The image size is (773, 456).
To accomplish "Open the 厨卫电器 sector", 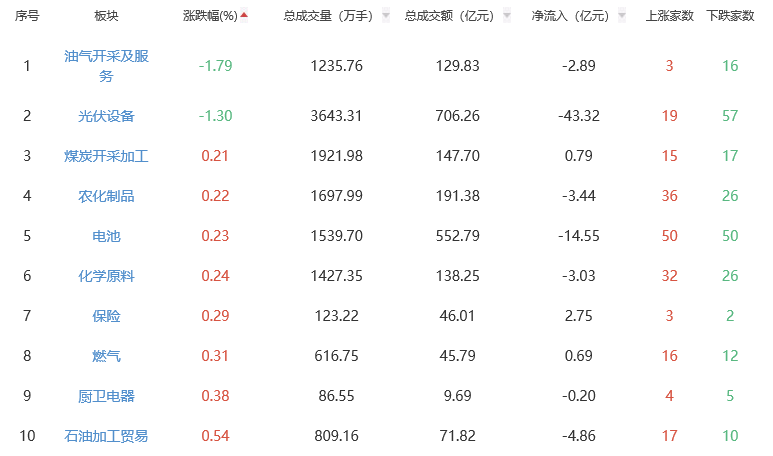I will (x=106, y=396).
